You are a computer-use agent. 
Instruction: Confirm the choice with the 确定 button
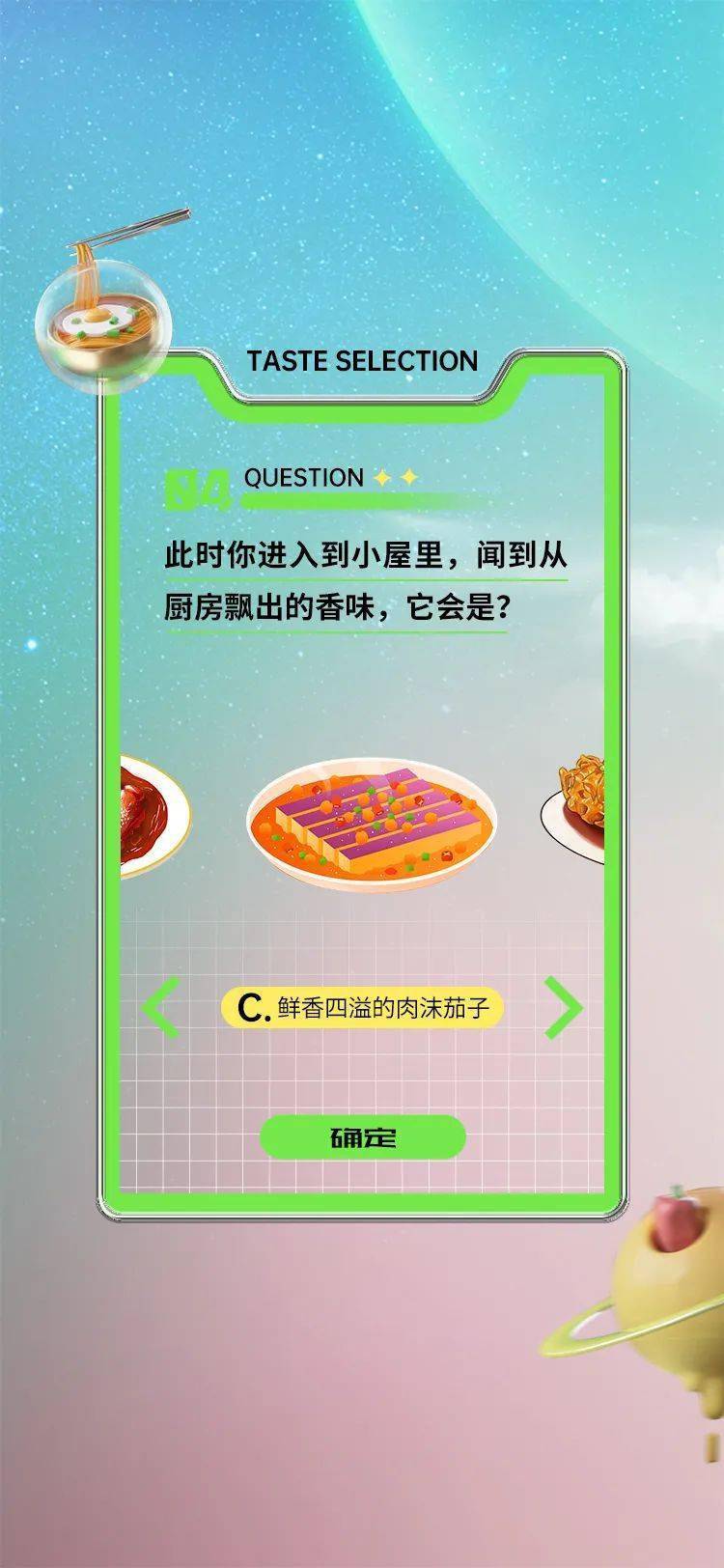click(363, 1137)
